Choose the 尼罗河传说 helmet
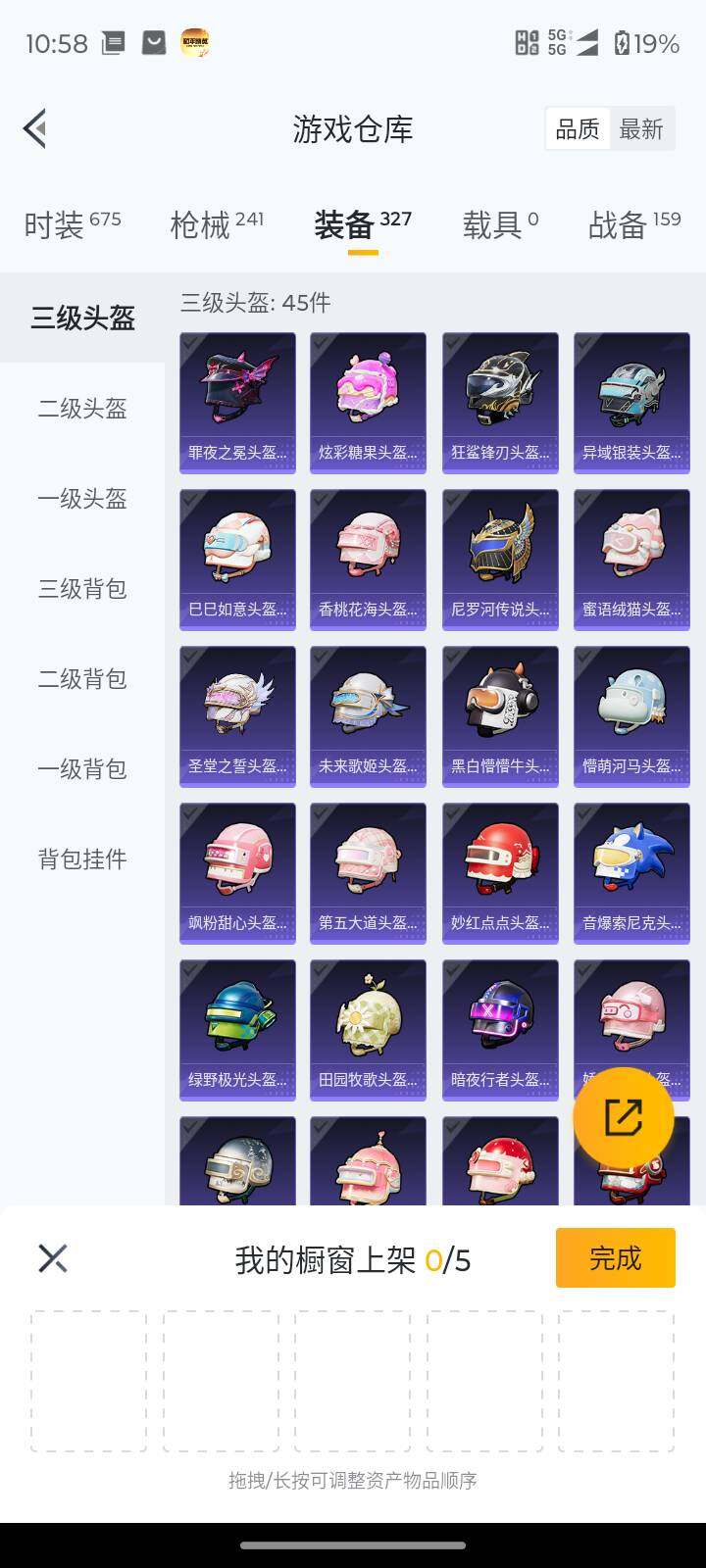706x1568 pixels. 500,546
